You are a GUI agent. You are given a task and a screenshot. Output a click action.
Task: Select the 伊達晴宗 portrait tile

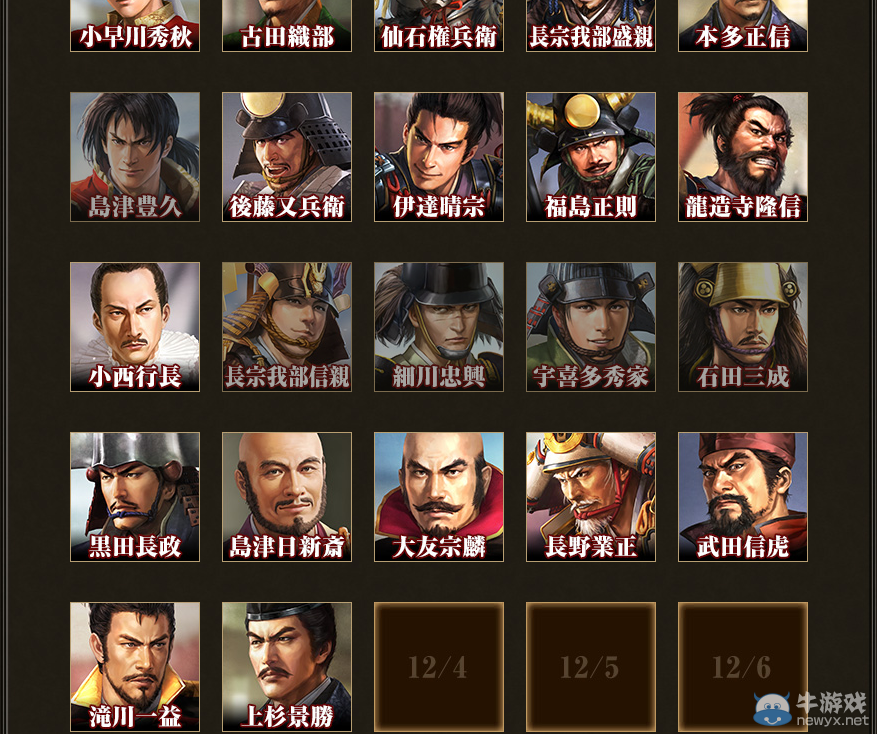tap(439, 157)
